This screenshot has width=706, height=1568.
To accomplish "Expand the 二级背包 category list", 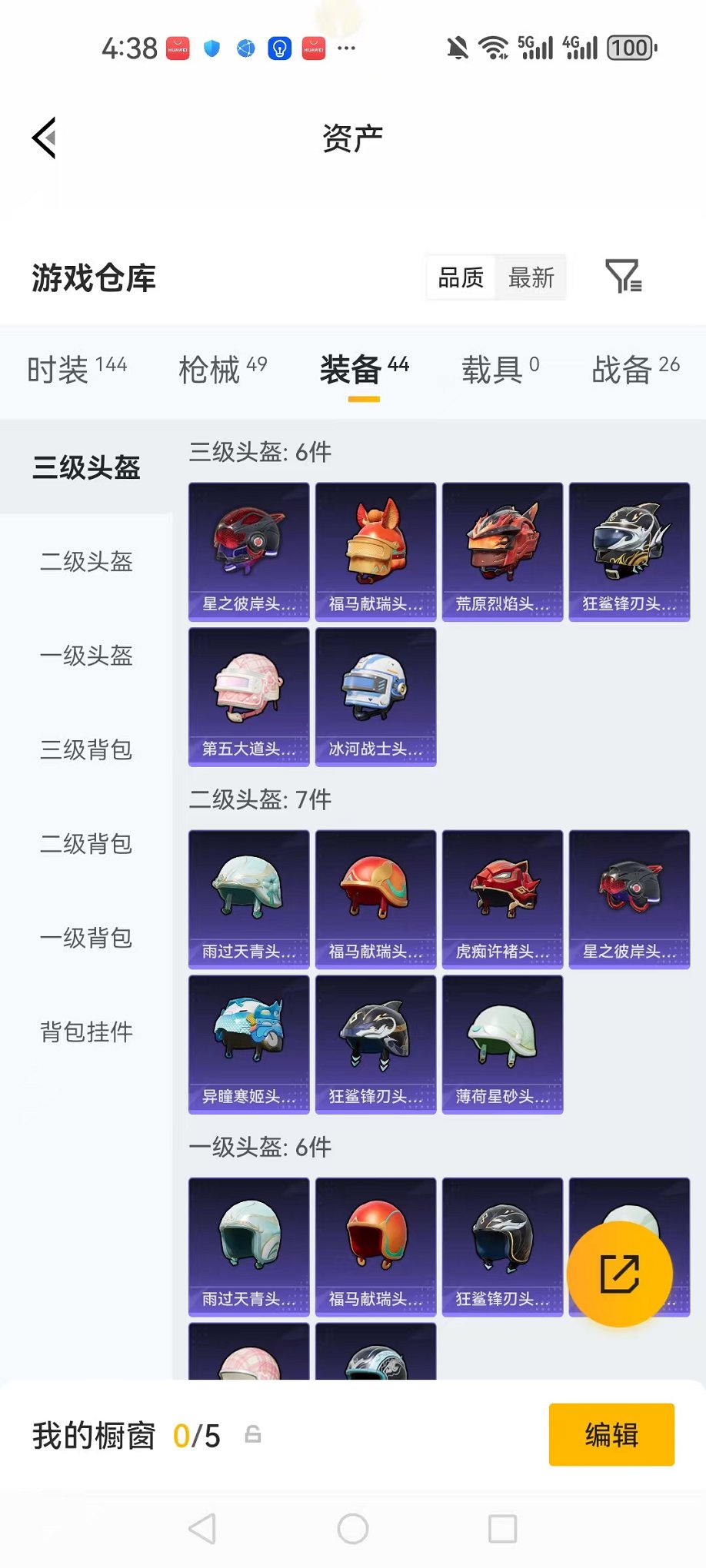I will point(85,845).
